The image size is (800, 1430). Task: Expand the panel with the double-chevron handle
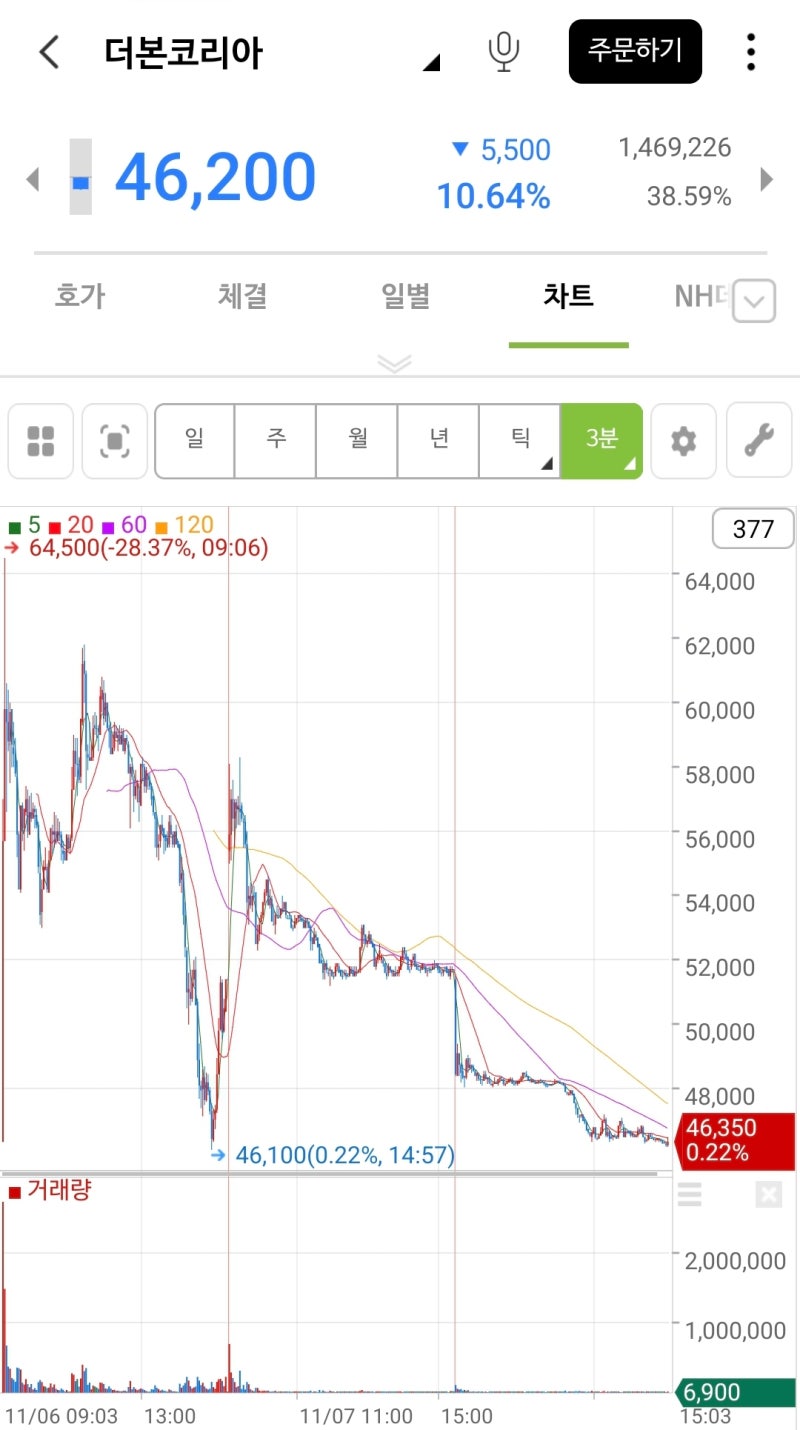point(394,363)
